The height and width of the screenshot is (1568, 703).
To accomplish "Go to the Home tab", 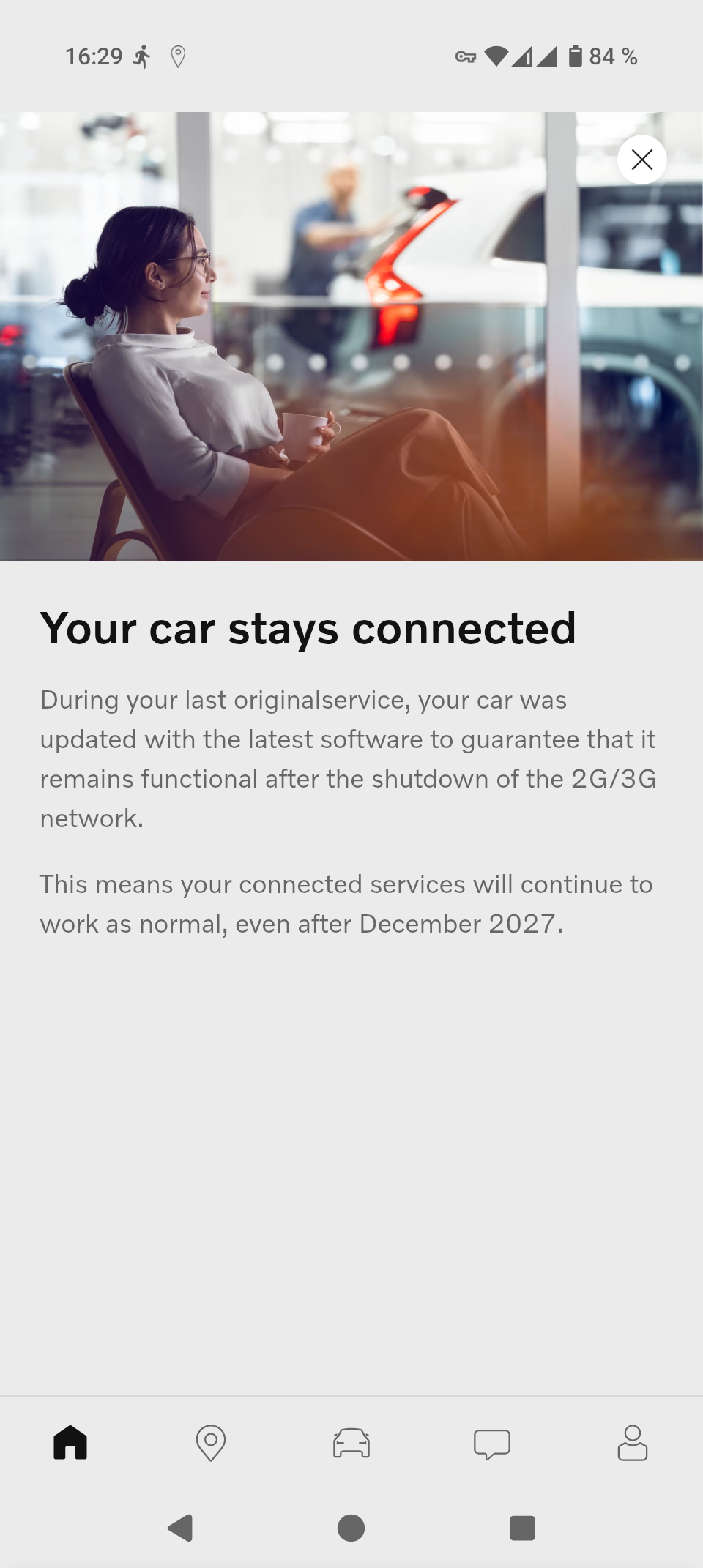I will click(70, 1443).
